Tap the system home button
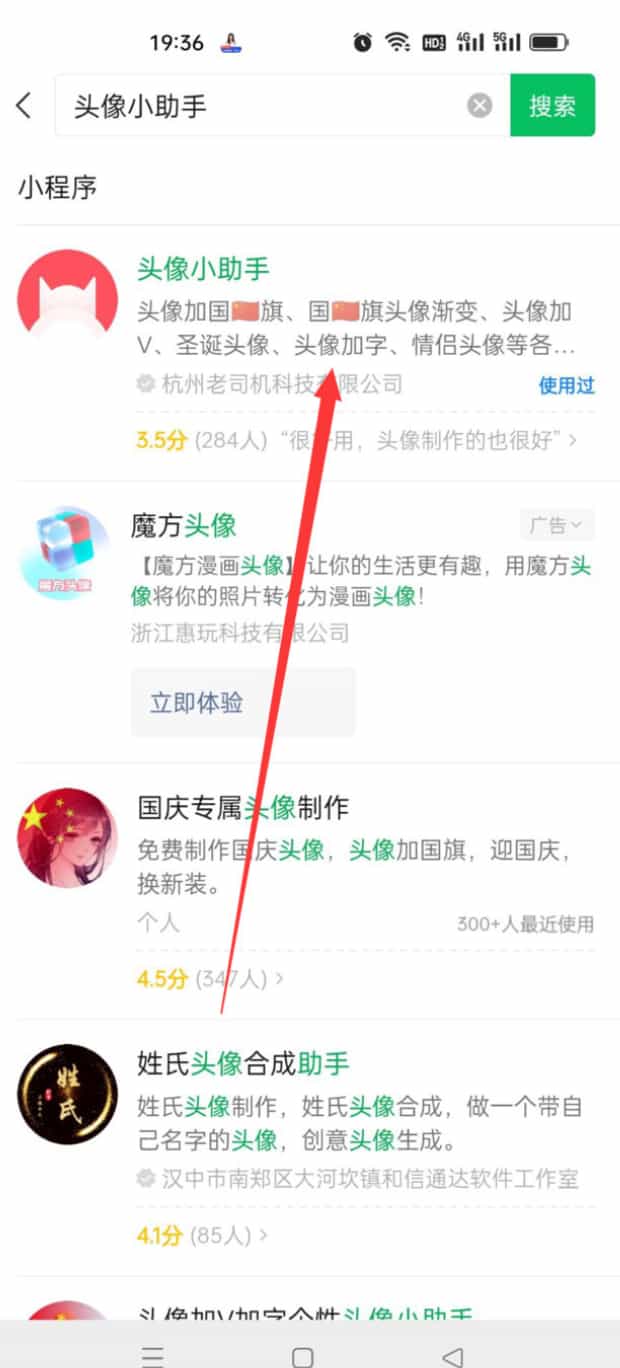This screenshot has height=1368, width=620. pos(302,1356)
